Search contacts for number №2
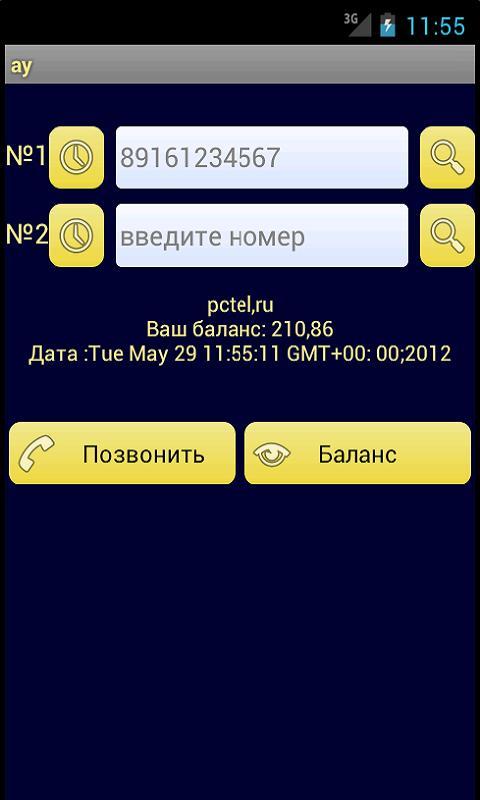Image resolution: width=480 pixels, height=800 pixels. 447,236
